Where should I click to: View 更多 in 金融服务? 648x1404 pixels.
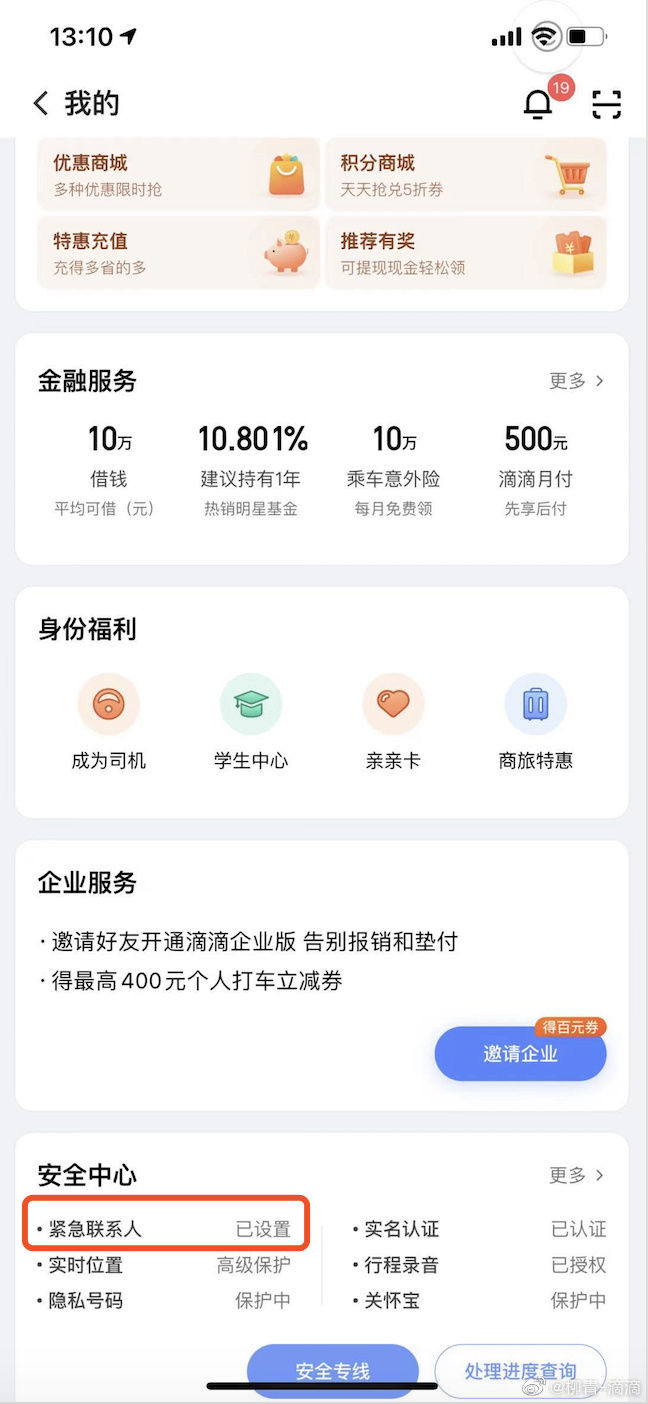576,381
